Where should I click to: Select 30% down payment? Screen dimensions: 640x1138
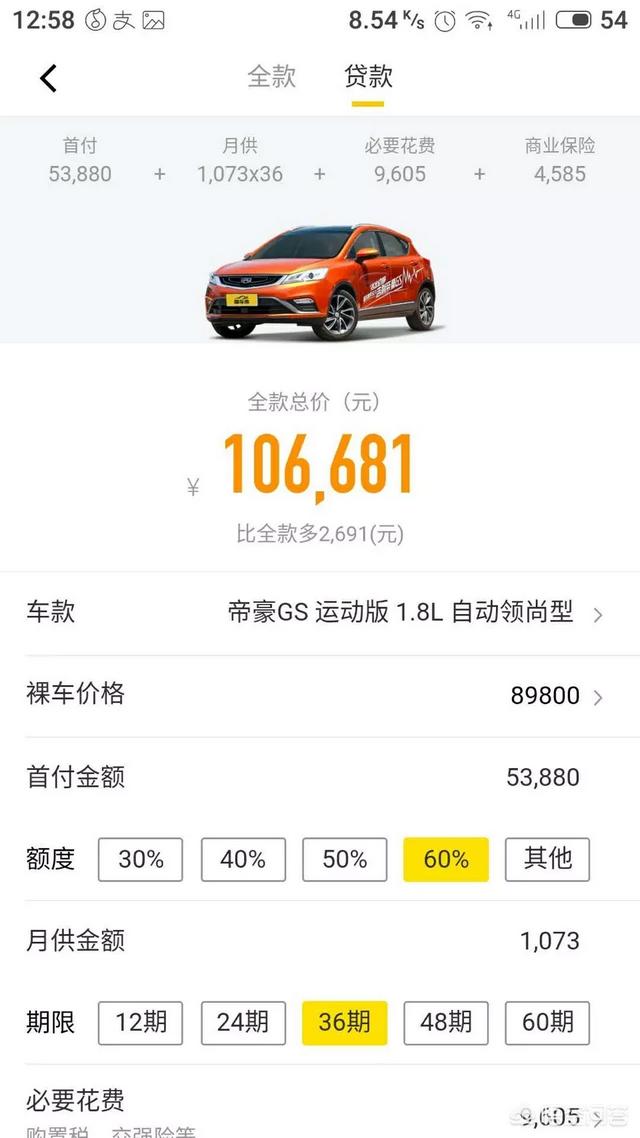tap(140, 859)
